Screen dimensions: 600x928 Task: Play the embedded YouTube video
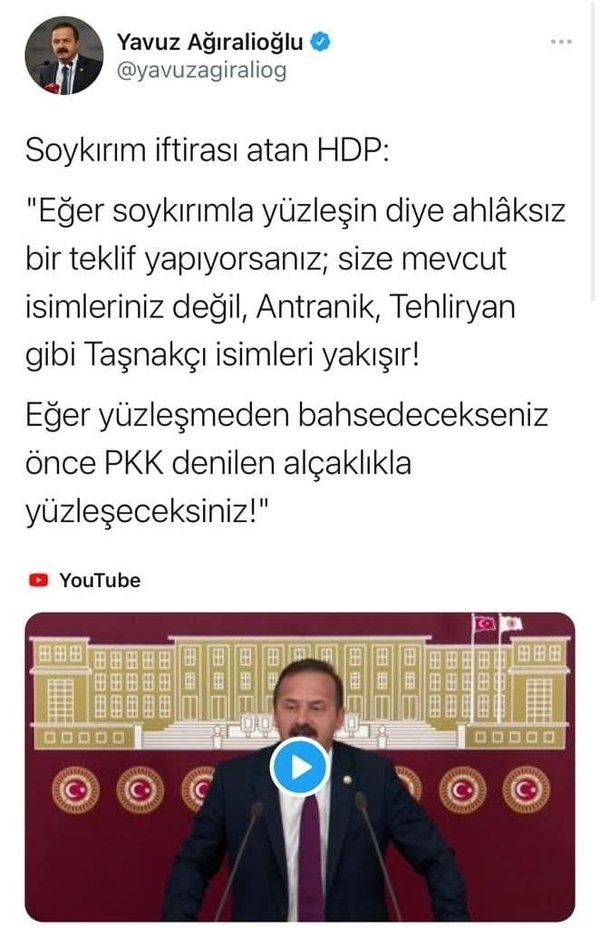click(x=299, y=766)
